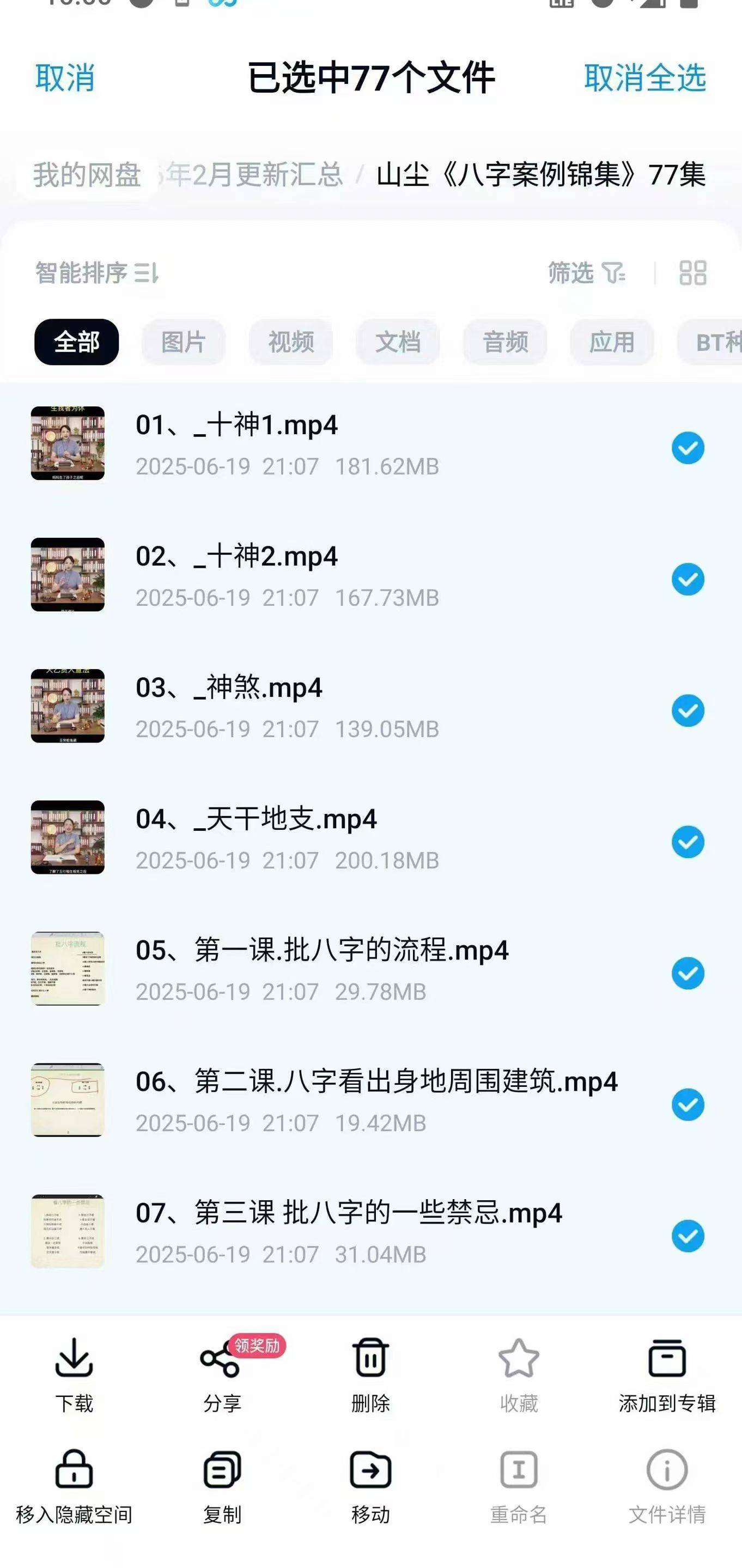Tap the row 06、第二课.八字看出身地周围建筑.mp4

click(x=376, y=1099)
